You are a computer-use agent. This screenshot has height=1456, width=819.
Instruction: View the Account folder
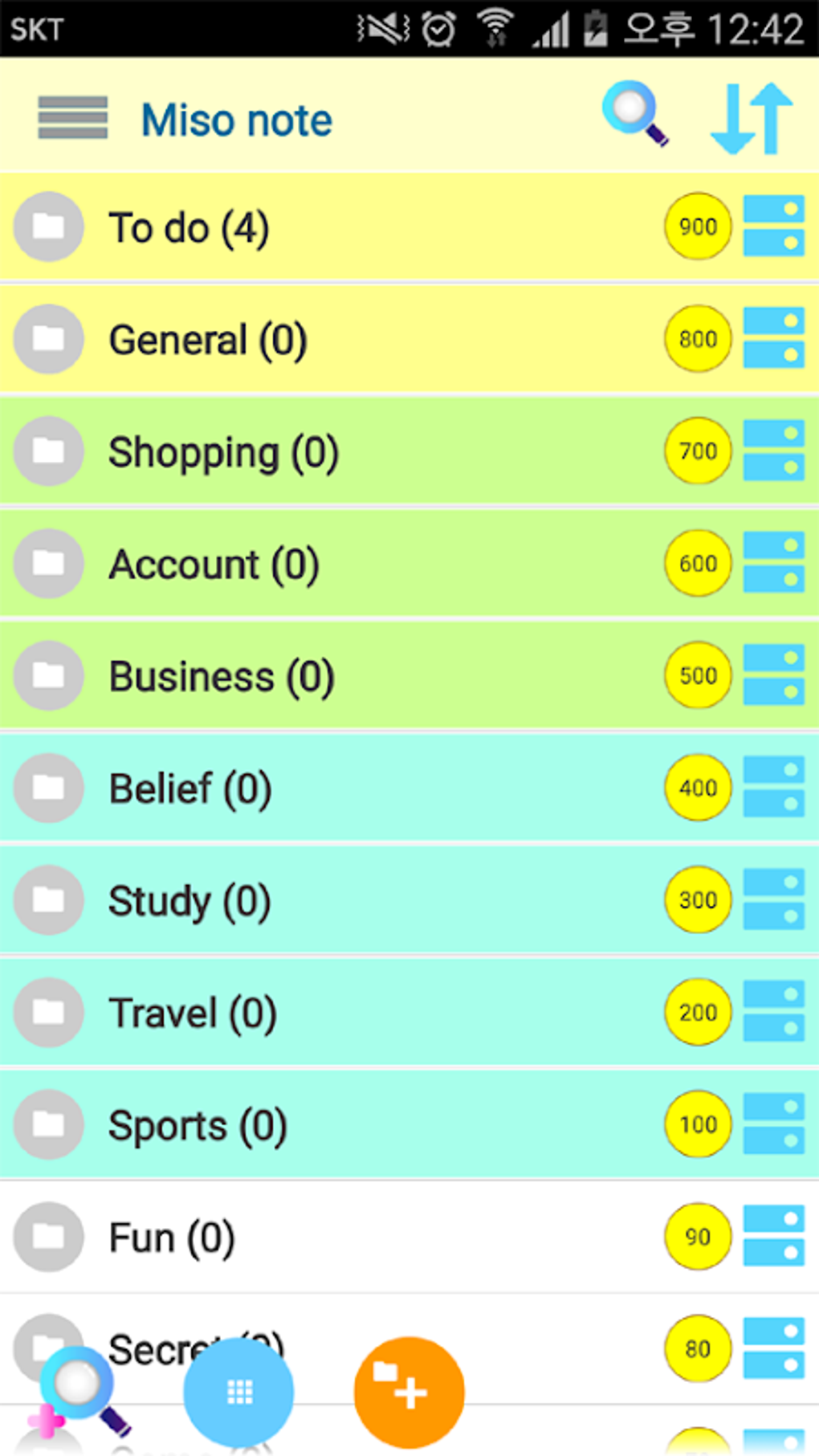click(x=214, y=565)
